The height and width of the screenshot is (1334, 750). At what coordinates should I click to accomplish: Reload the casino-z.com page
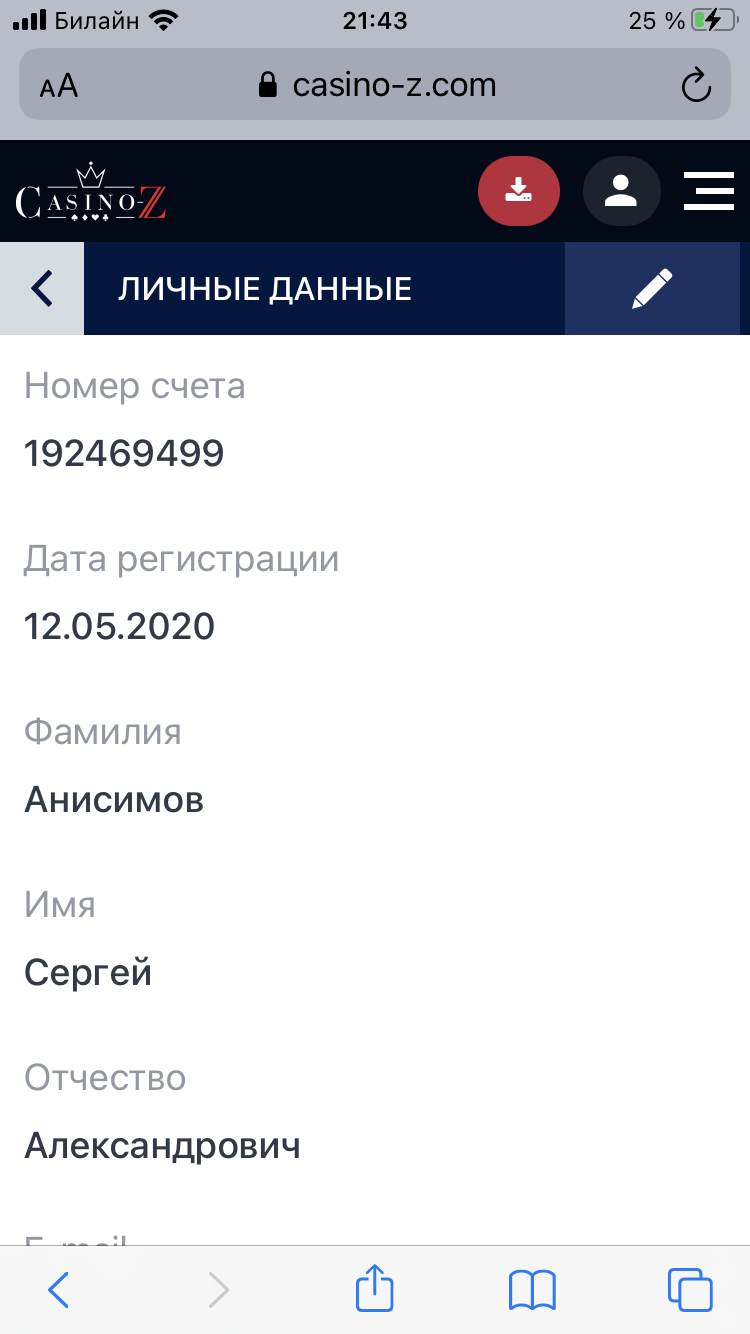click(695, 85)
